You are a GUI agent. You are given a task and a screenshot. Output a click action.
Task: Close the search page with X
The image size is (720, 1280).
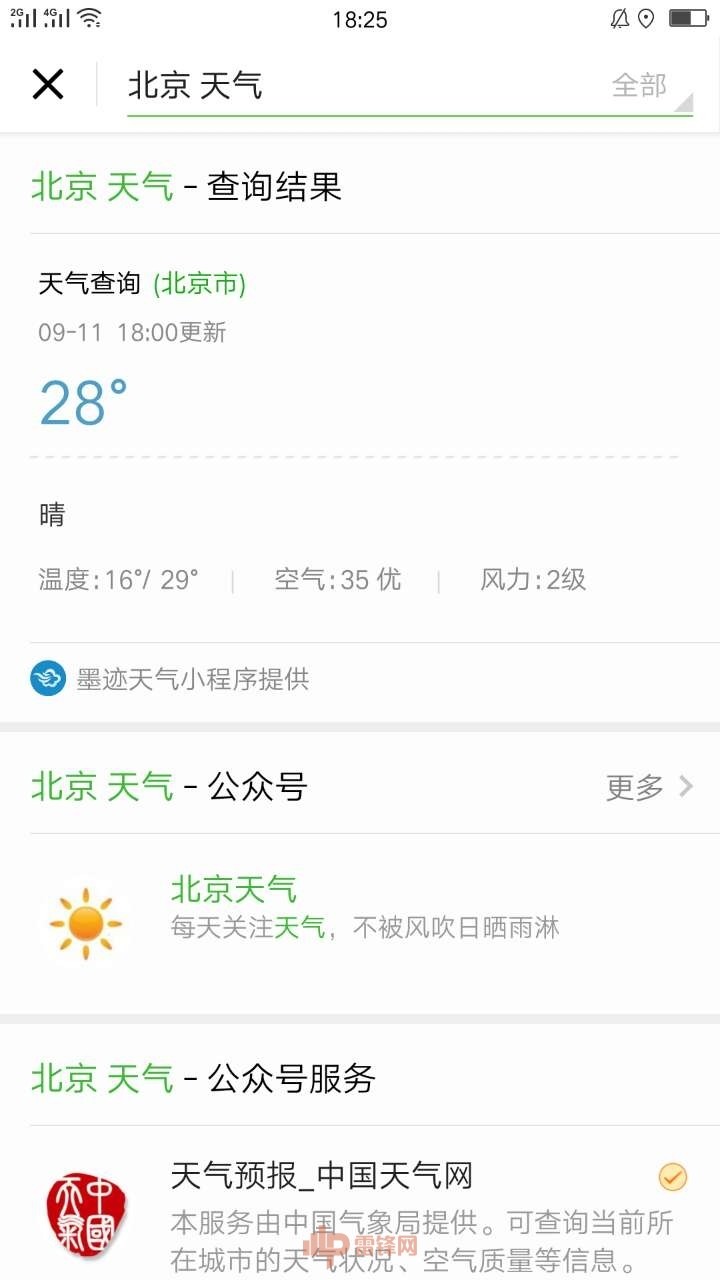point(48,85)
